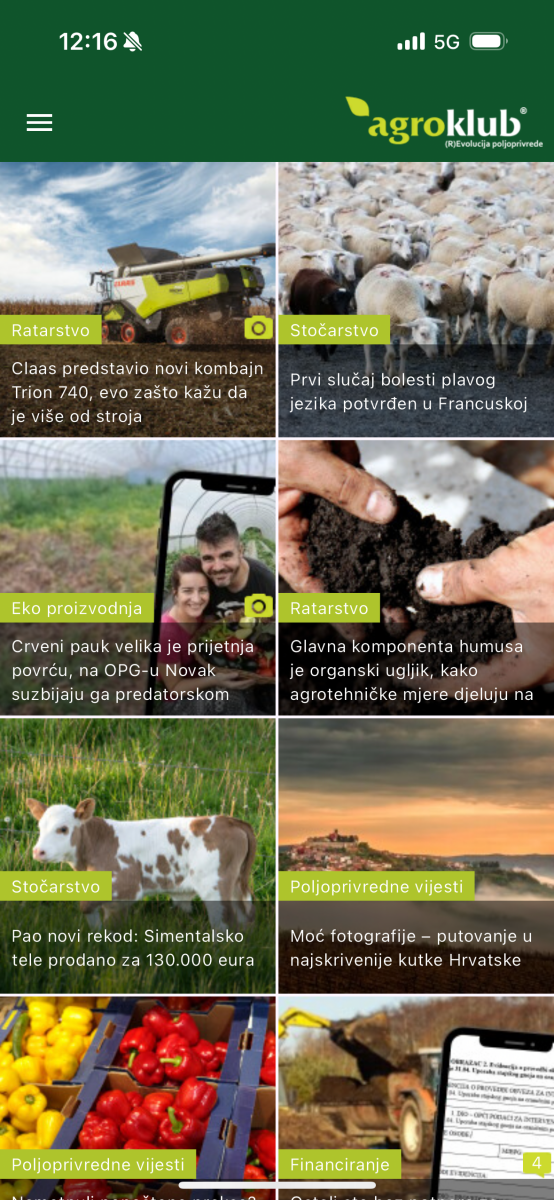Open the bolest plavog jezika article
The height and width of the screenshot is (1200, 554).
pyautogui.click(x=416, y=300)
